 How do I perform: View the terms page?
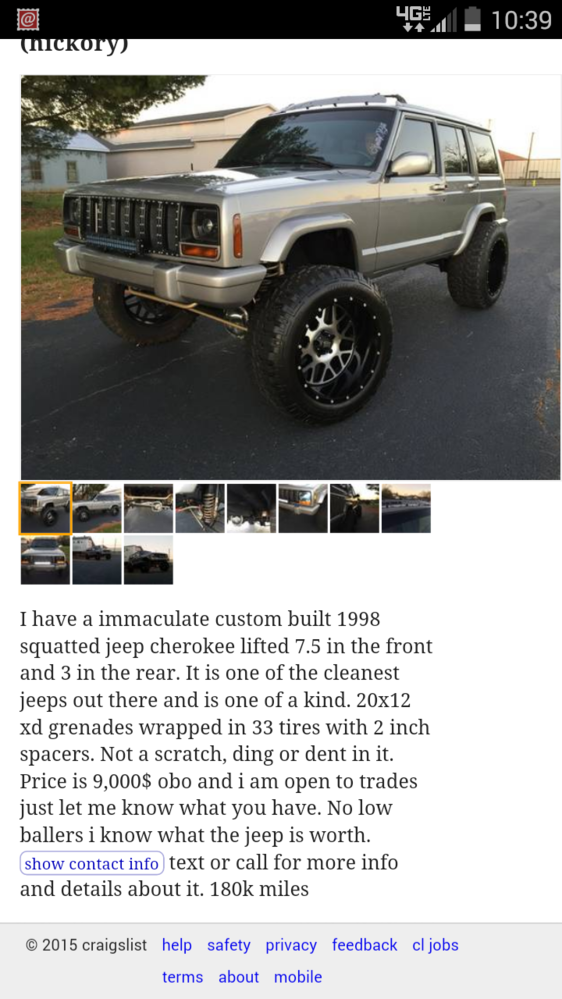click(x=182, y=977)
